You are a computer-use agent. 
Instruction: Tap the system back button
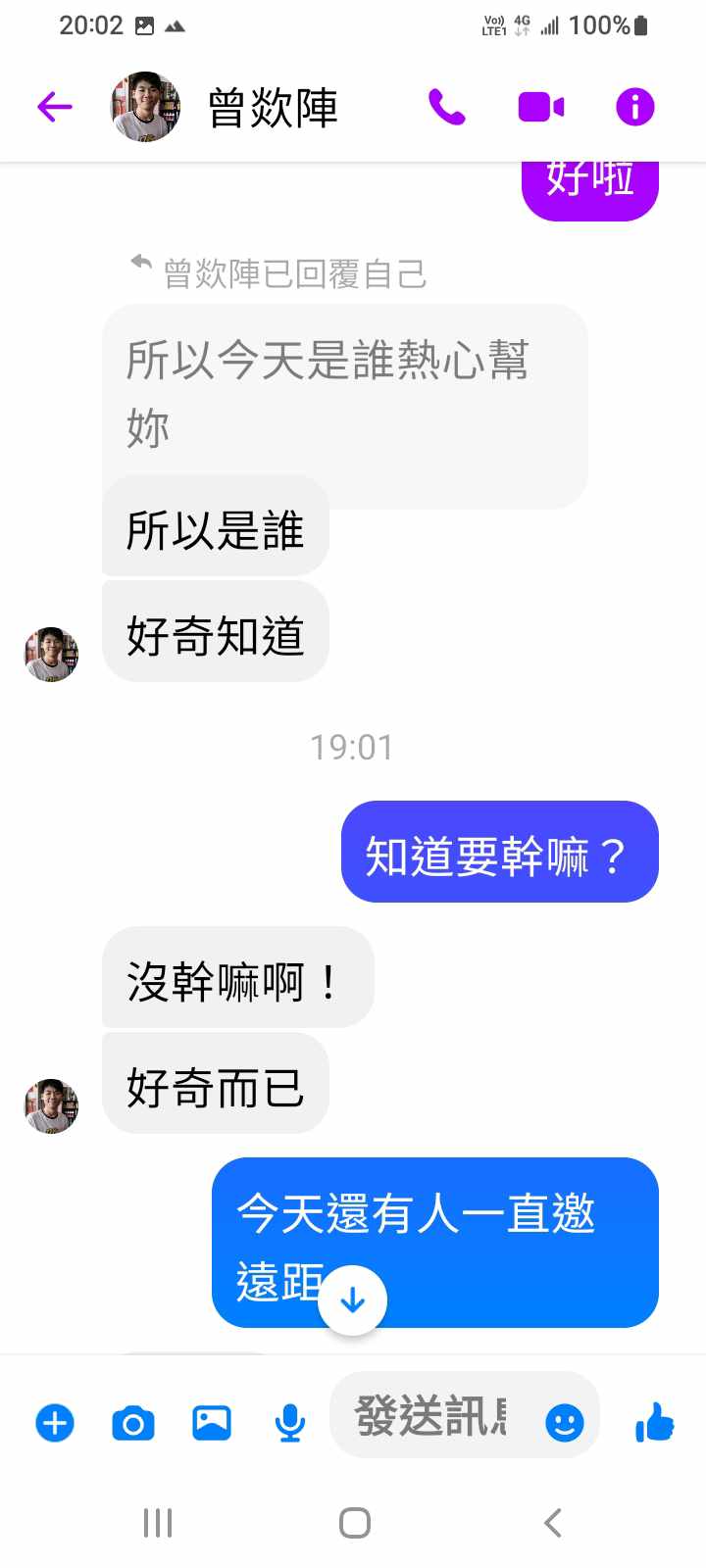tap(553, 1523)
